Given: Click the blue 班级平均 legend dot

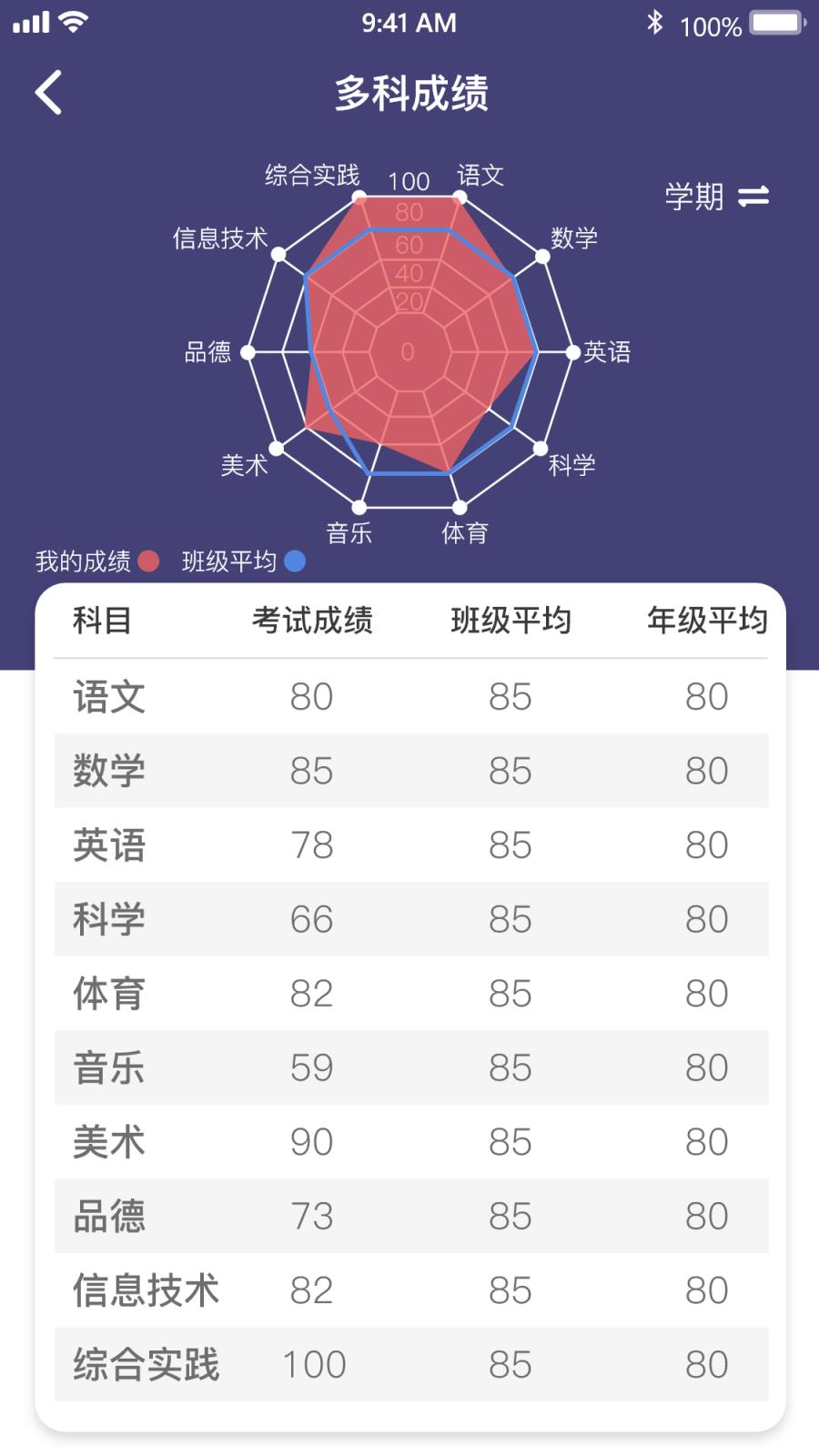Looking at the screenshot, I should pyautogui.click(x=293, y=561).
